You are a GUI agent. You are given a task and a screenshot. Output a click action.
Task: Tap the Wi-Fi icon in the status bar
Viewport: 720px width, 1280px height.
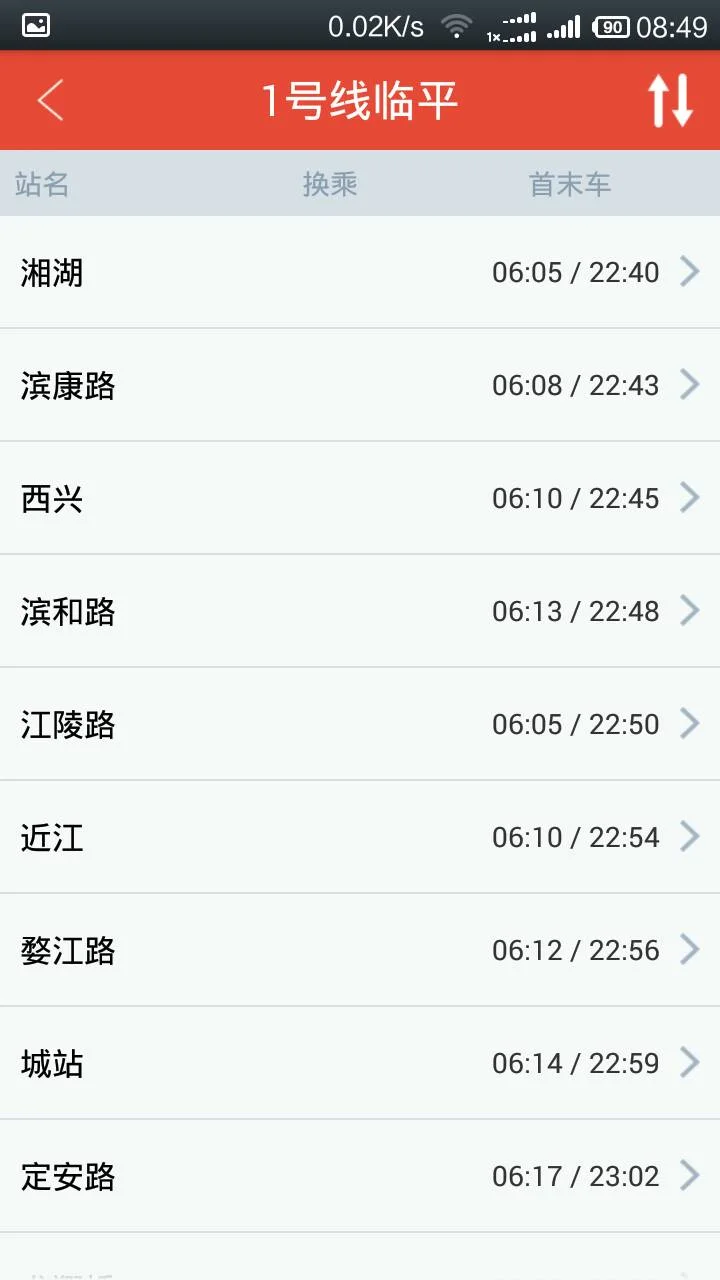point(459,25)
